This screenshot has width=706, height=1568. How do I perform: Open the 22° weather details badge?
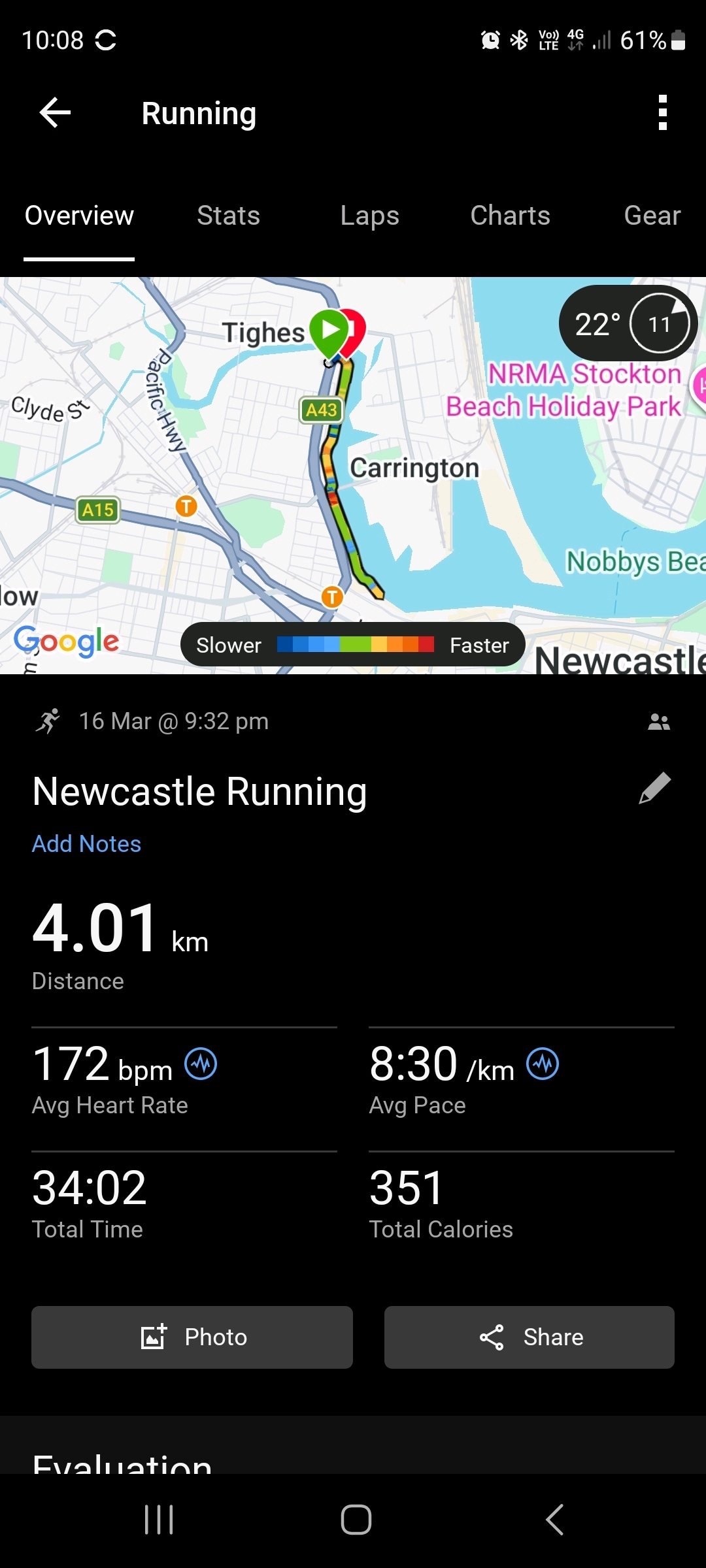tap(628, 323)
